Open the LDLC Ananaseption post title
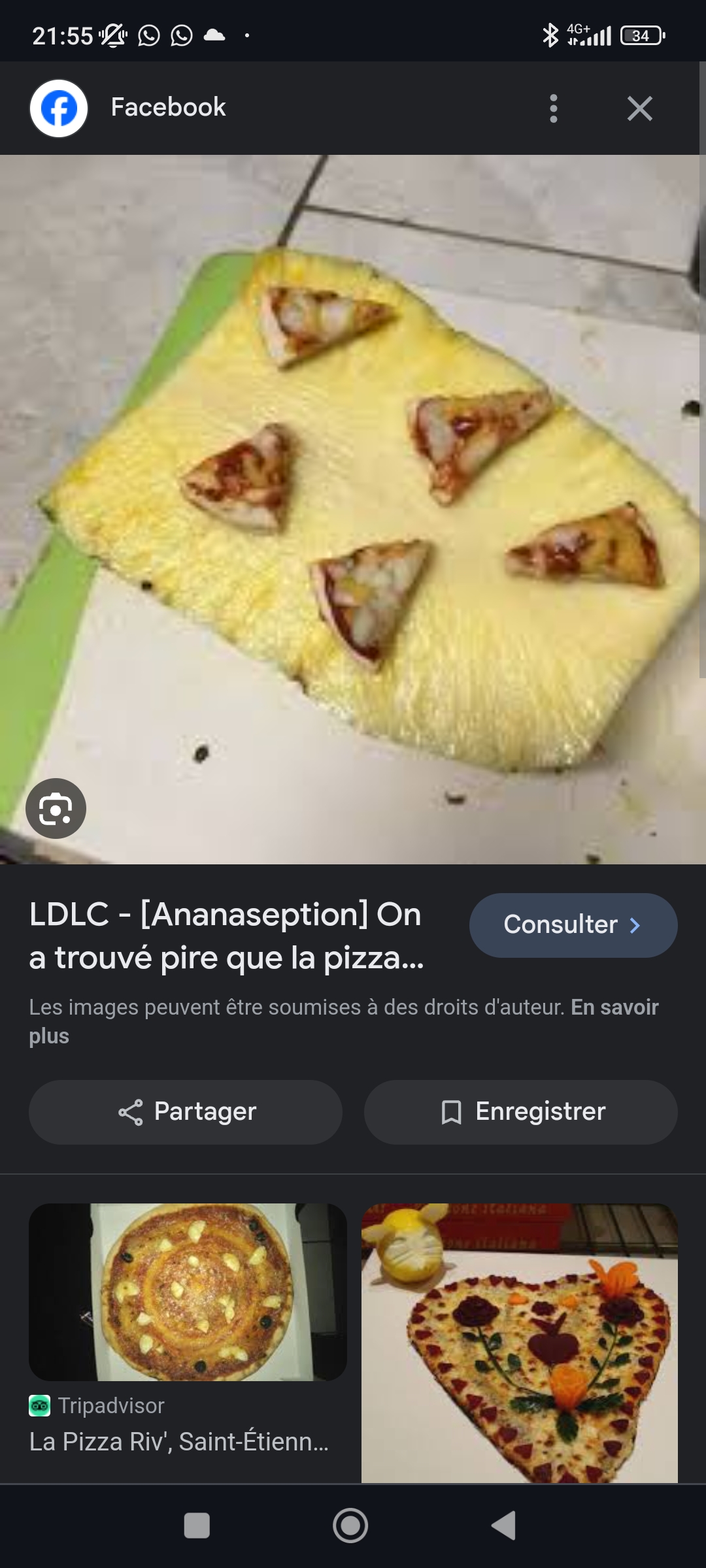The height and width of the screenshot is (1568, 706). pos(226,936)
